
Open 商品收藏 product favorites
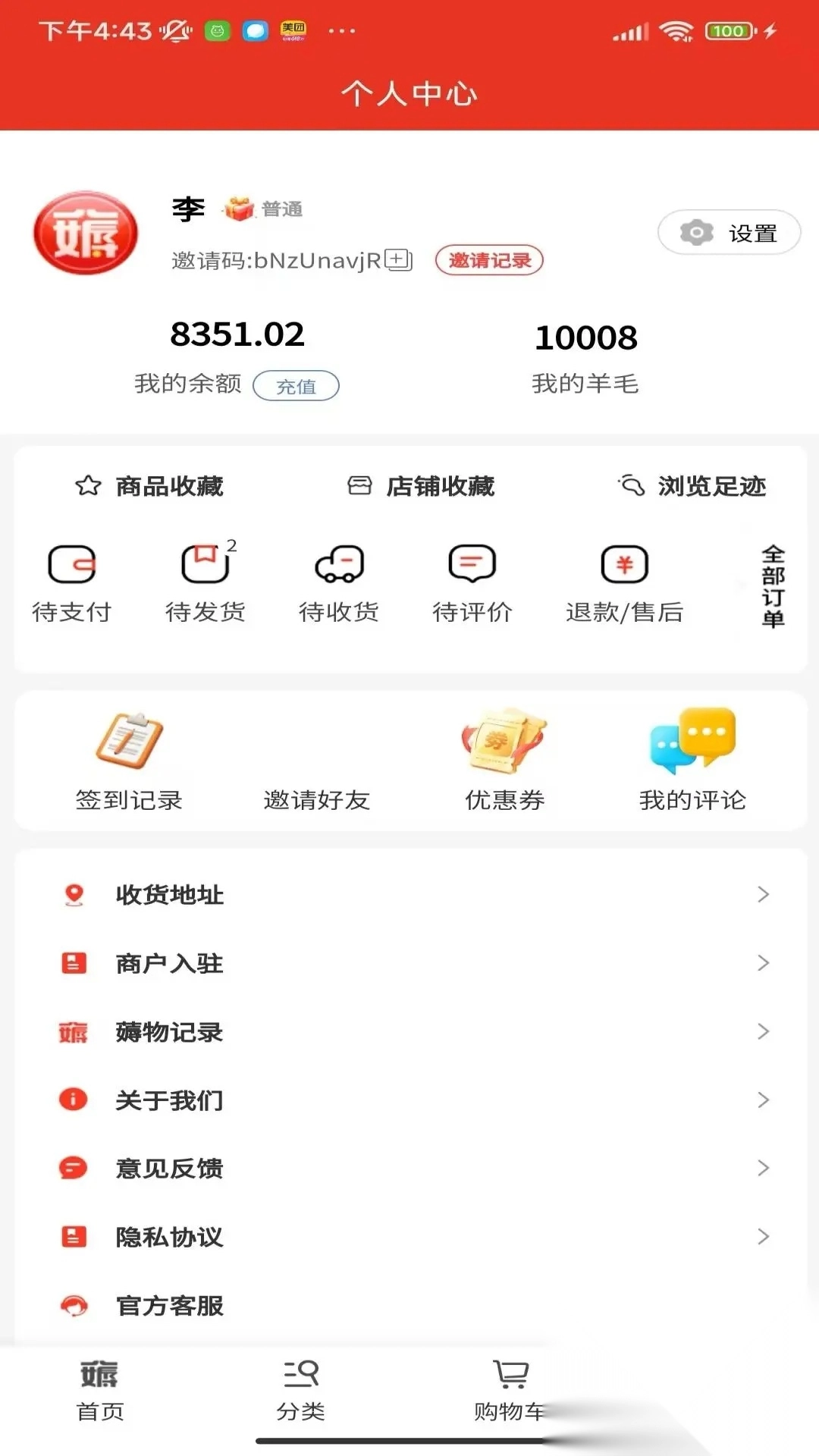[x=149, y=486]
